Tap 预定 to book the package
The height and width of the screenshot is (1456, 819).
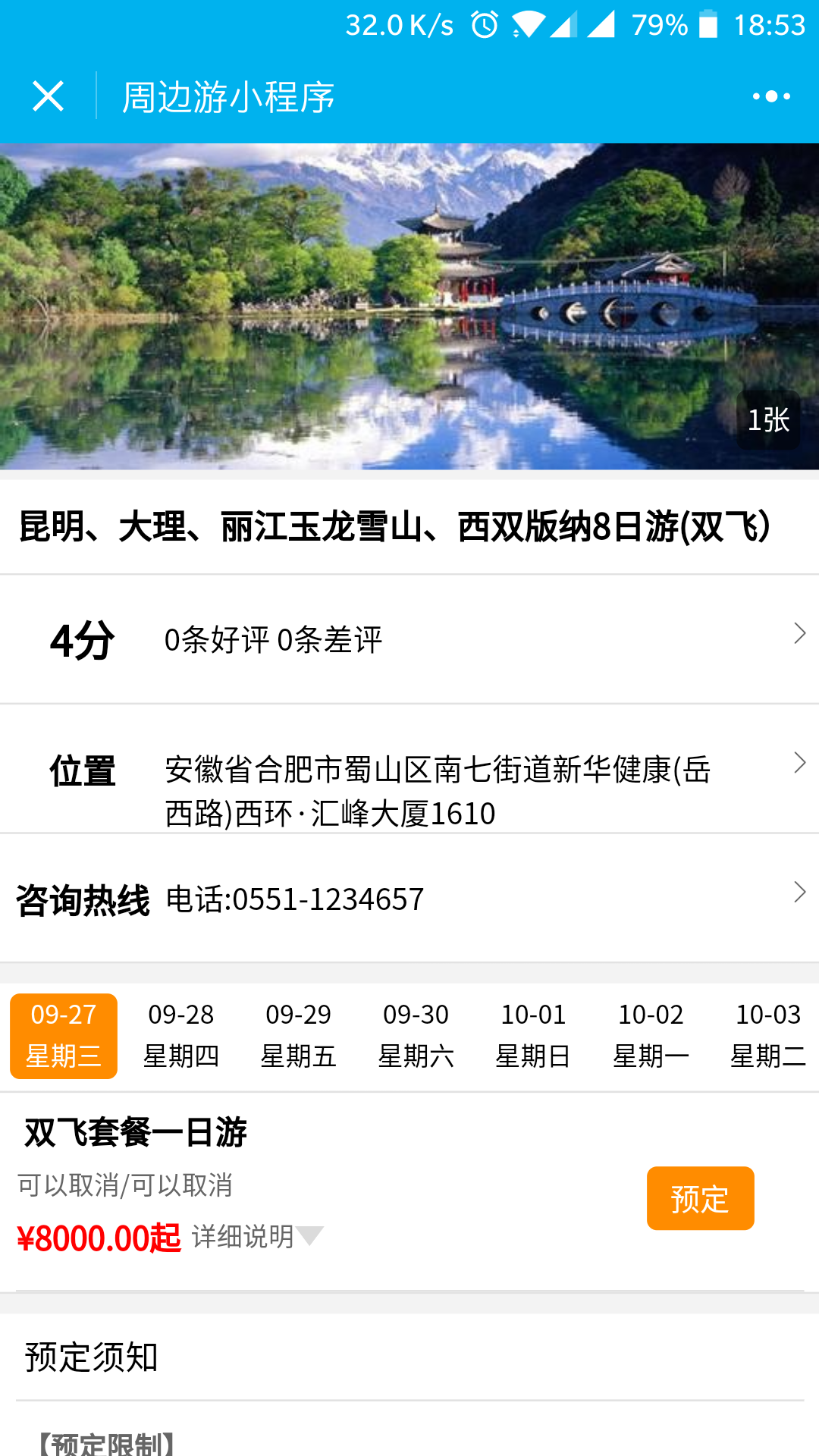700,1198
